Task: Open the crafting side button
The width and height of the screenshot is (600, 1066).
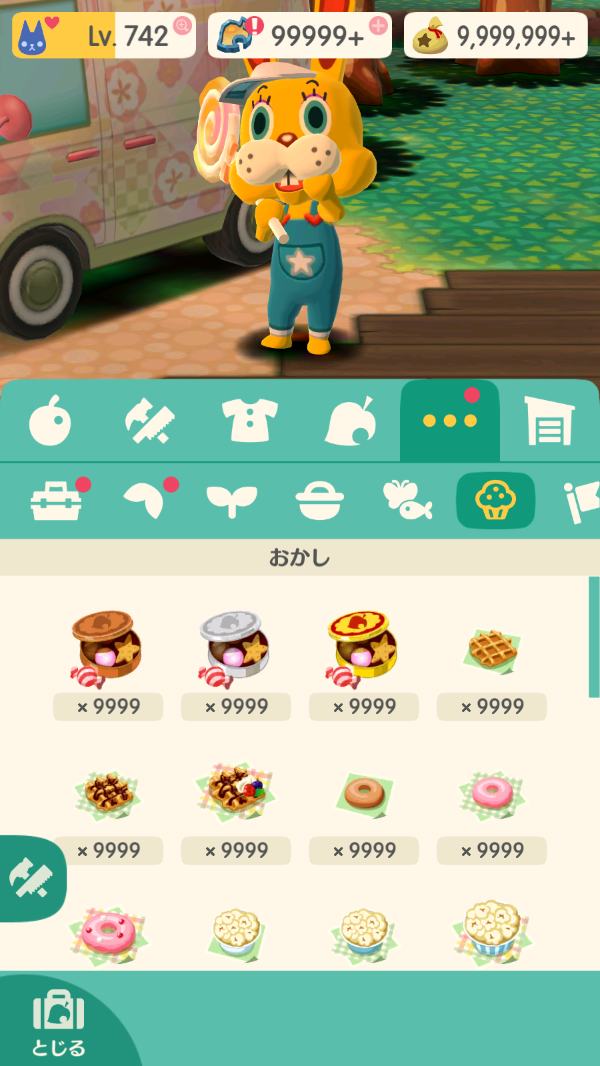Action: 30,878
